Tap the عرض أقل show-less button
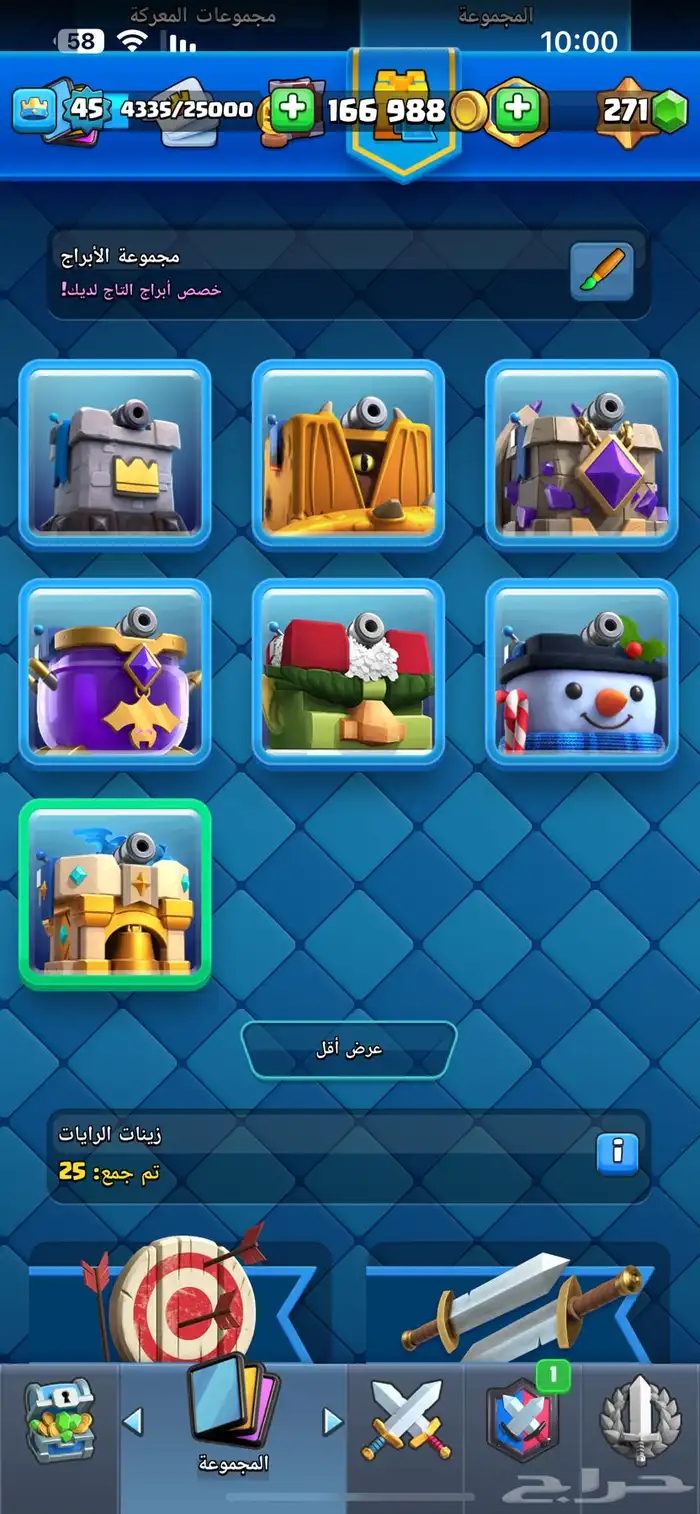Image resolution: width=700 pixels, height=1514 pixels. pyautogui.click(x=349, y=1050)
